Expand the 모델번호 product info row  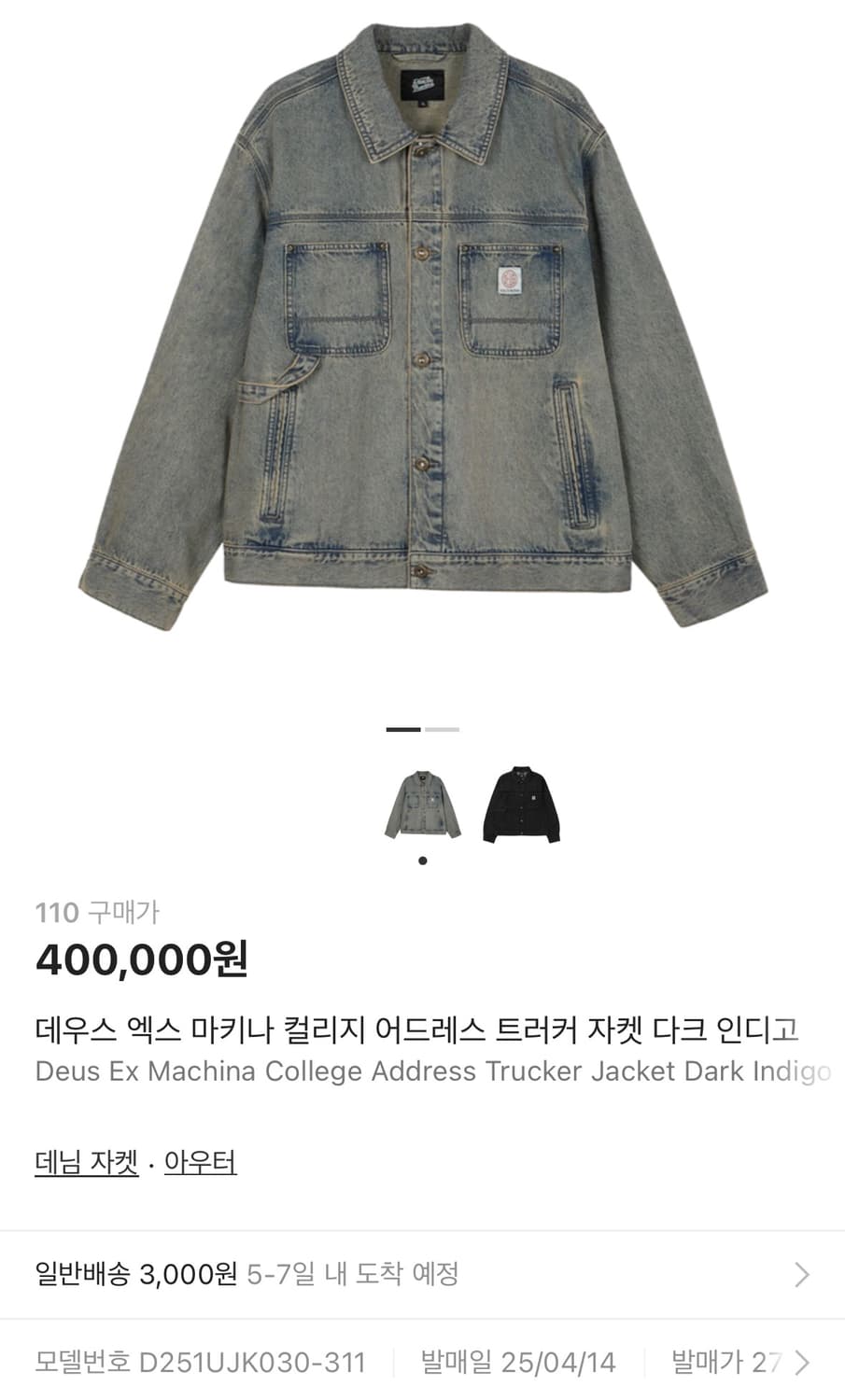[420, 1361]
